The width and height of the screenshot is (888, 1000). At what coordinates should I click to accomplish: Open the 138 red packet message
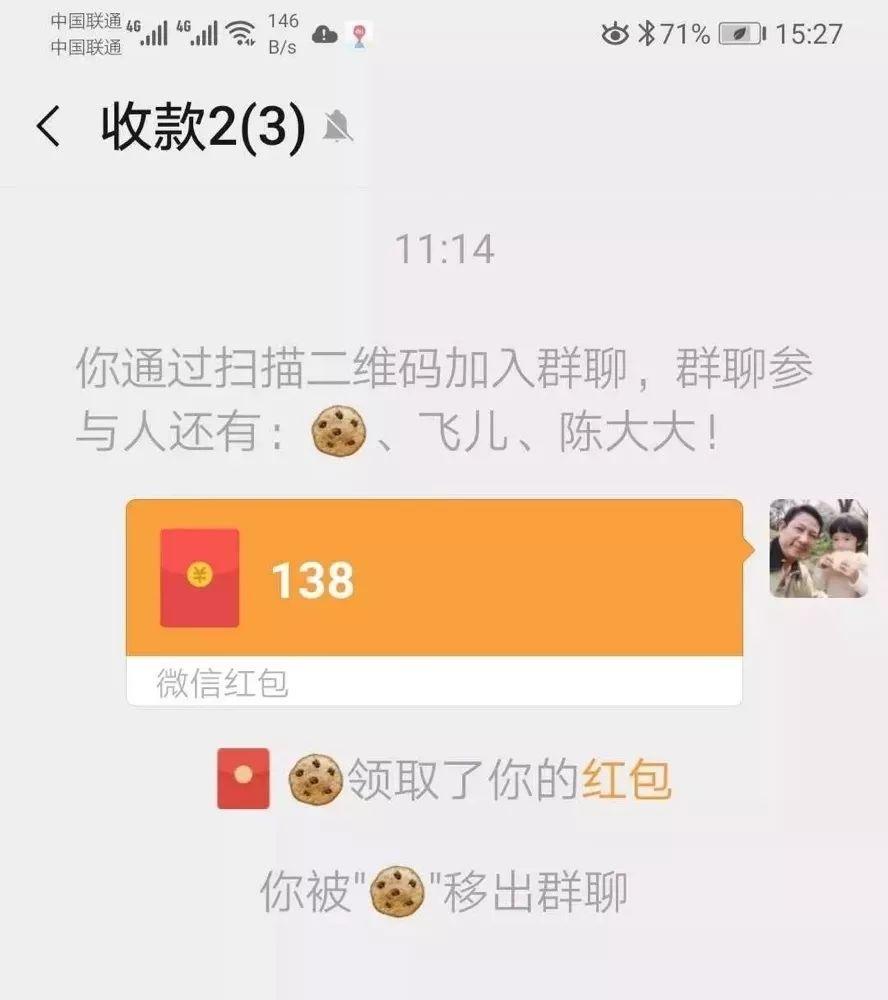tap(434, 580)
